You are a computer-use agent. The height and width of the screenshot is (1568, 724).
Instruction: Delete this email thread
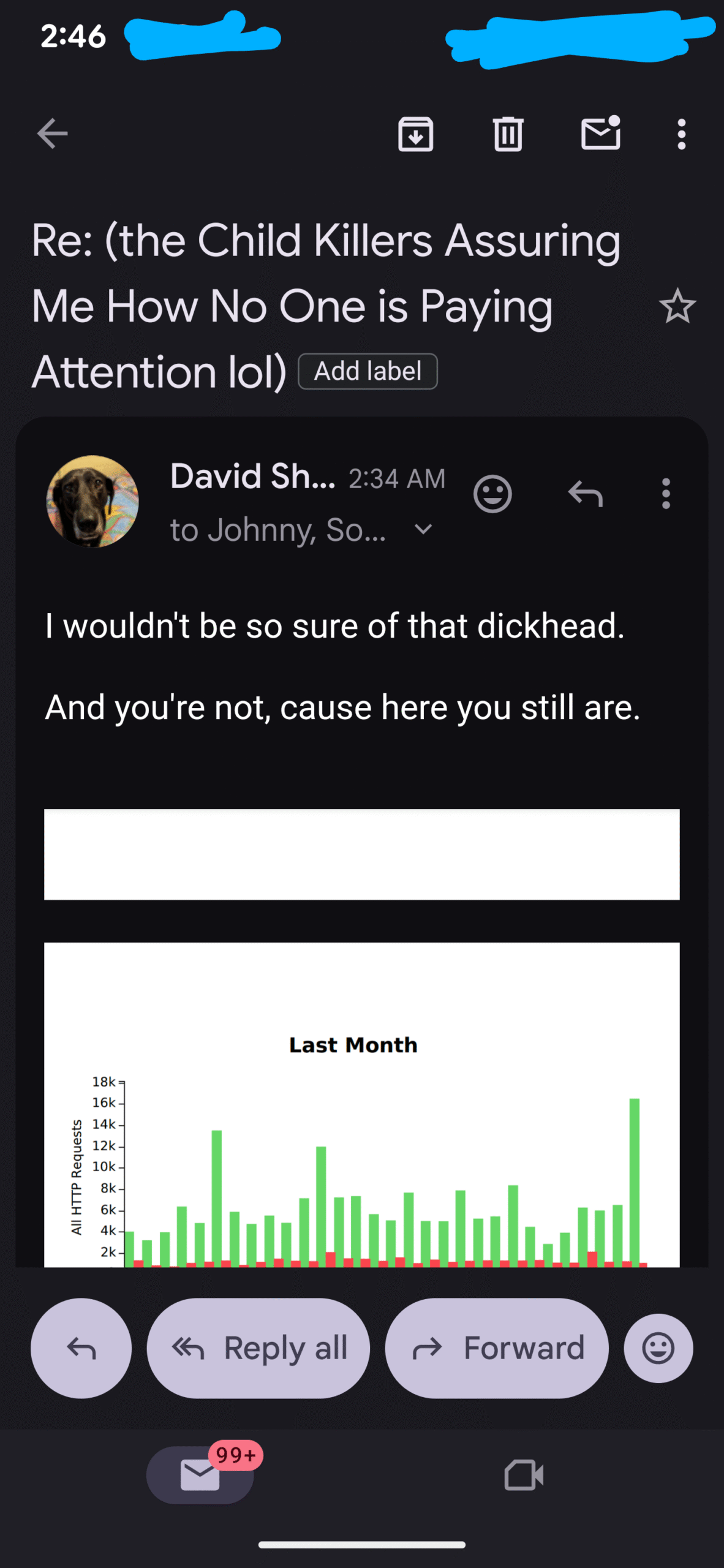[x=508, y=134]
